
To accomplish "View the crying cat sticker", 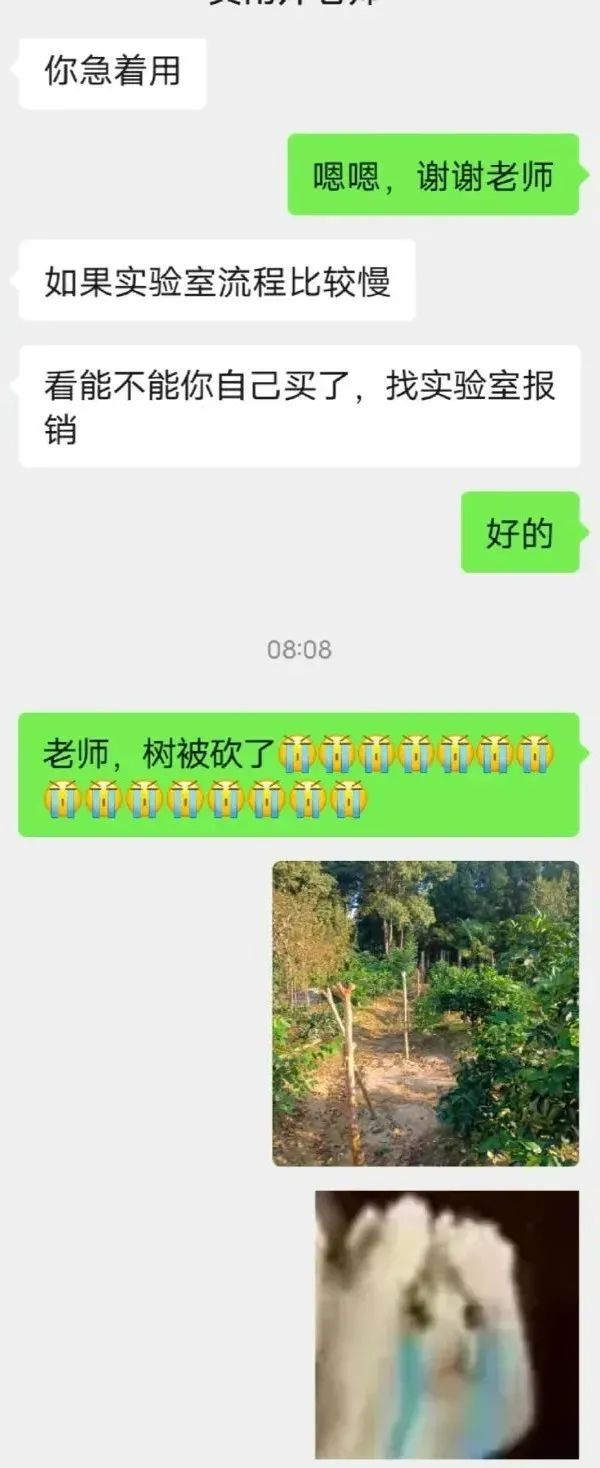I will point(447,1323).
